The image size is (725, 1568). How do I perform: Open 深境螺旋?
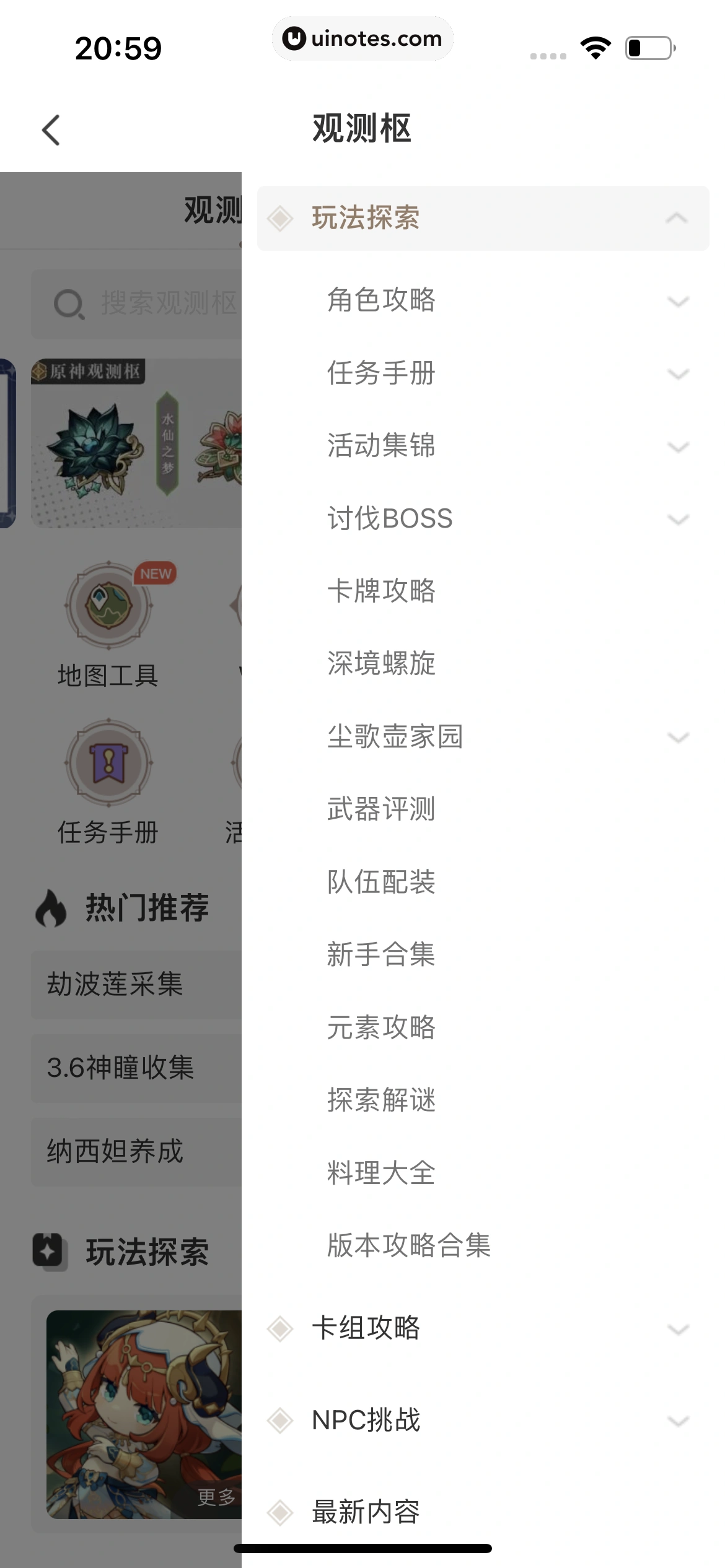(381, 663)
